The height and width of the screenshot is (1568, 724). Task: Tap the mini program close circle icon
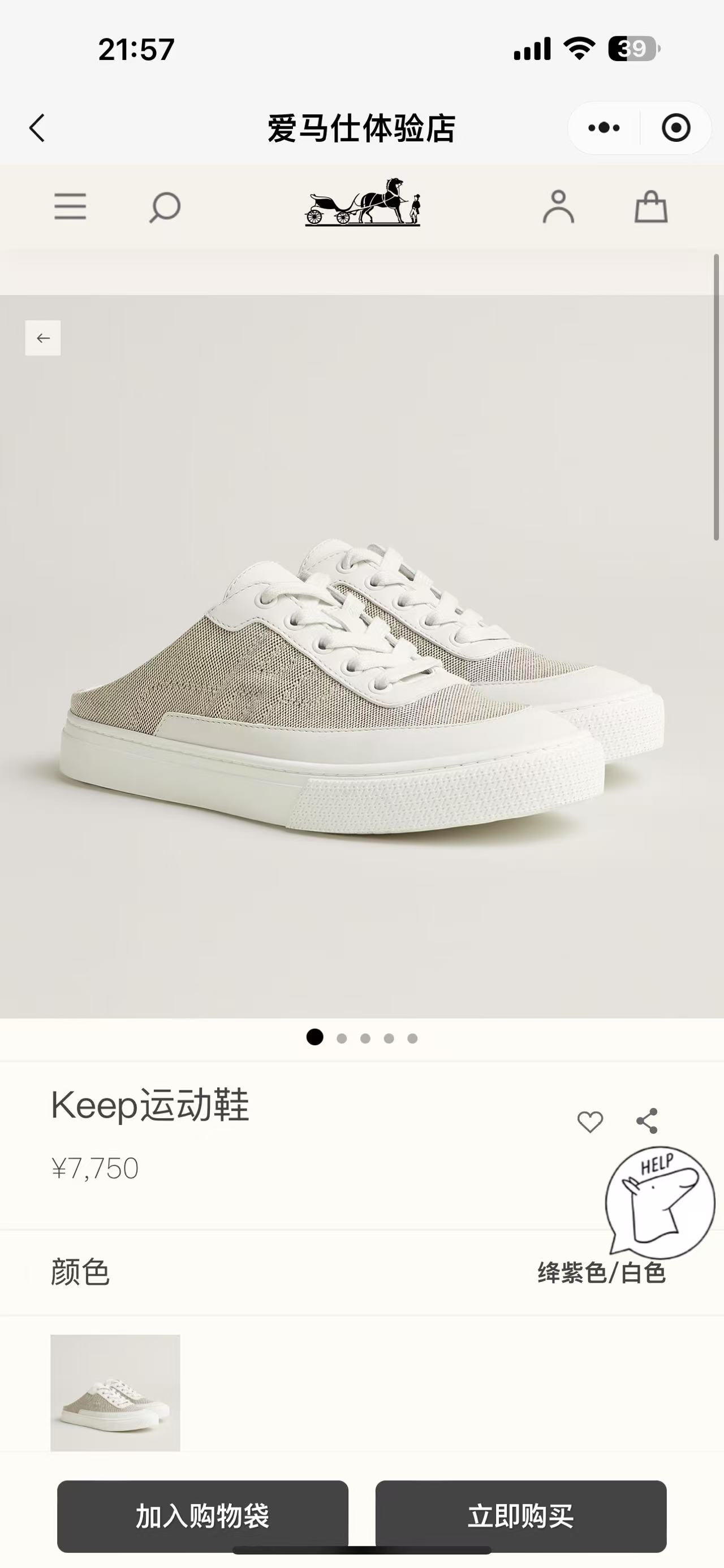tap(672, 128)
